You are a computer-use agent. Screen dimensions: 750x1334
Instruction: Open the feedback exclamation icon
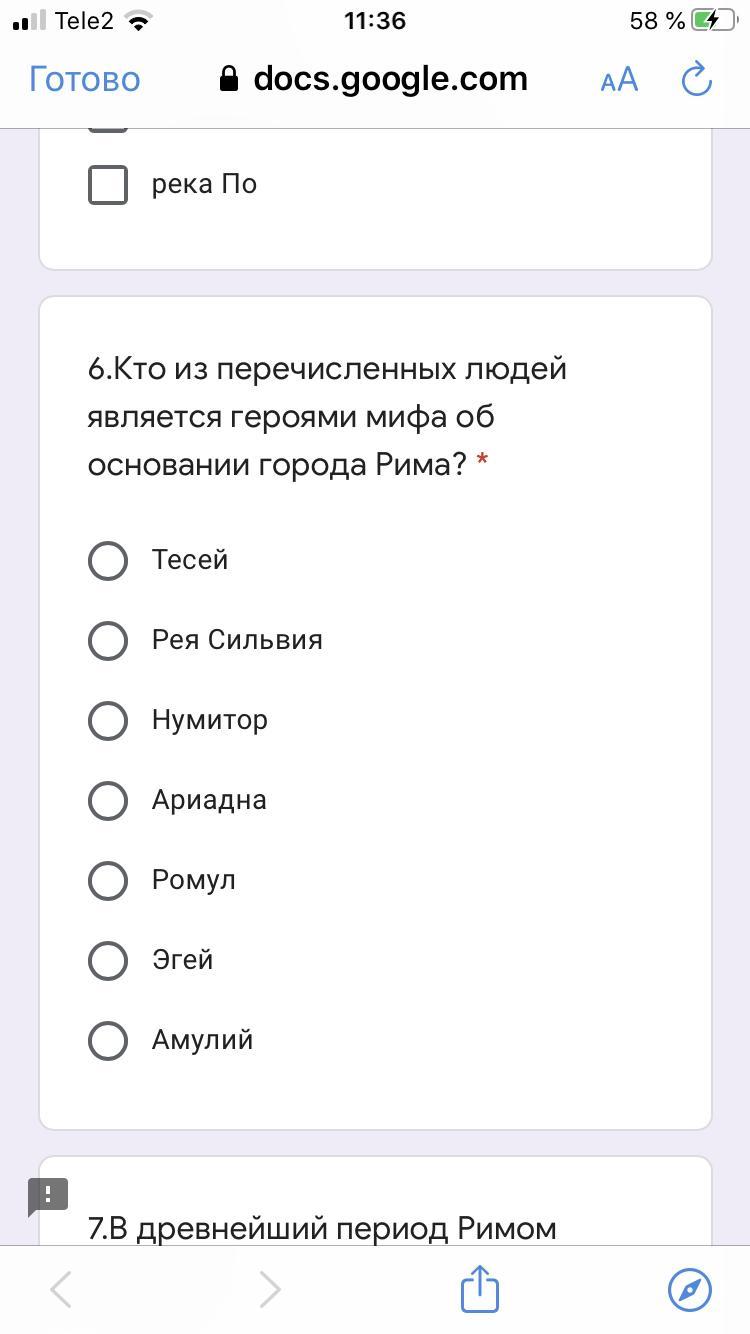(48, 1196)
